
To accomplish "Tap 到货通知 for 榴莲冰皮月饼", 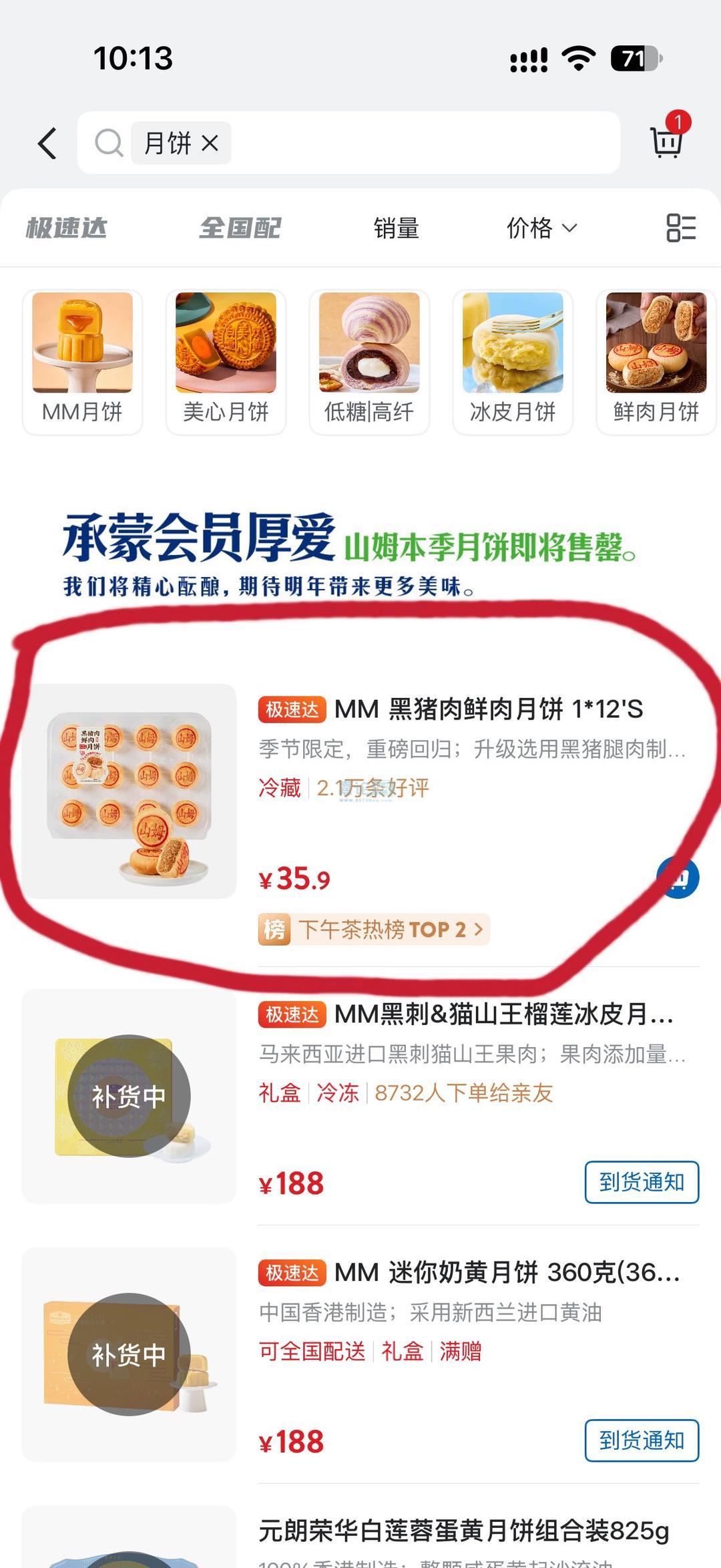I will 642,1182.
